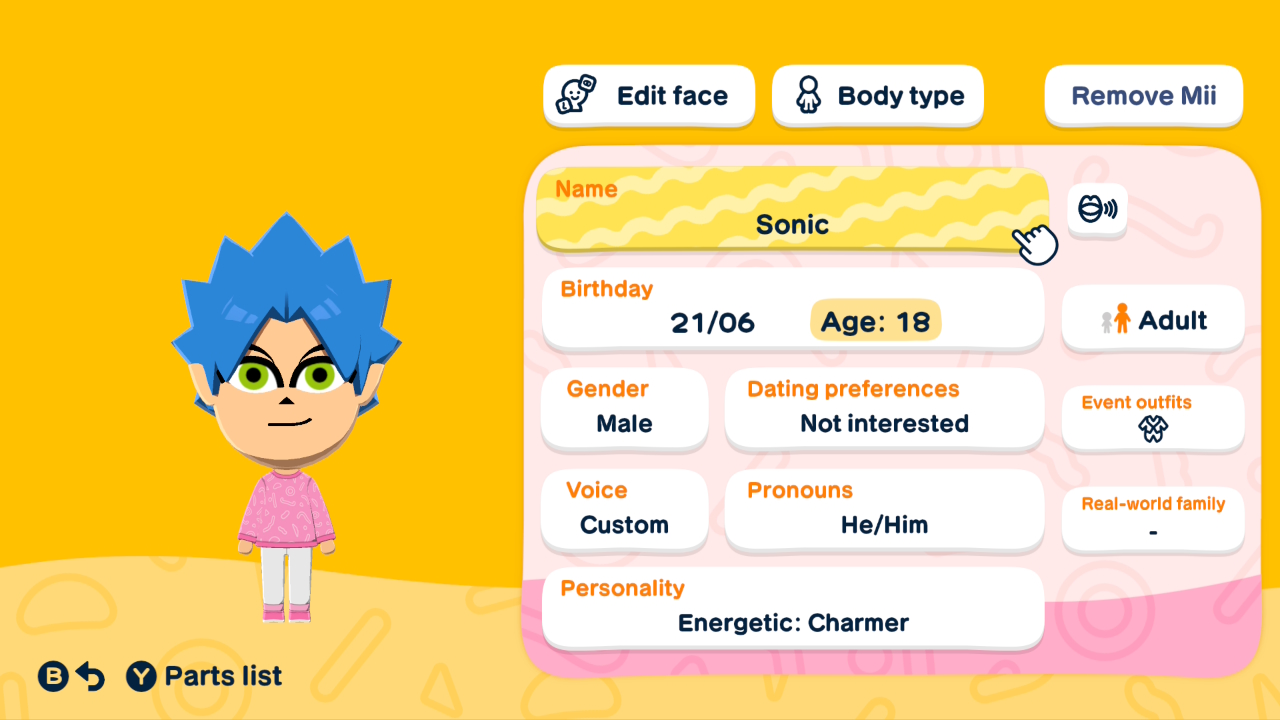Edit the Name field showing Sonic
This screenshot has height=720, width=1280.
click(x=792, y=209)
